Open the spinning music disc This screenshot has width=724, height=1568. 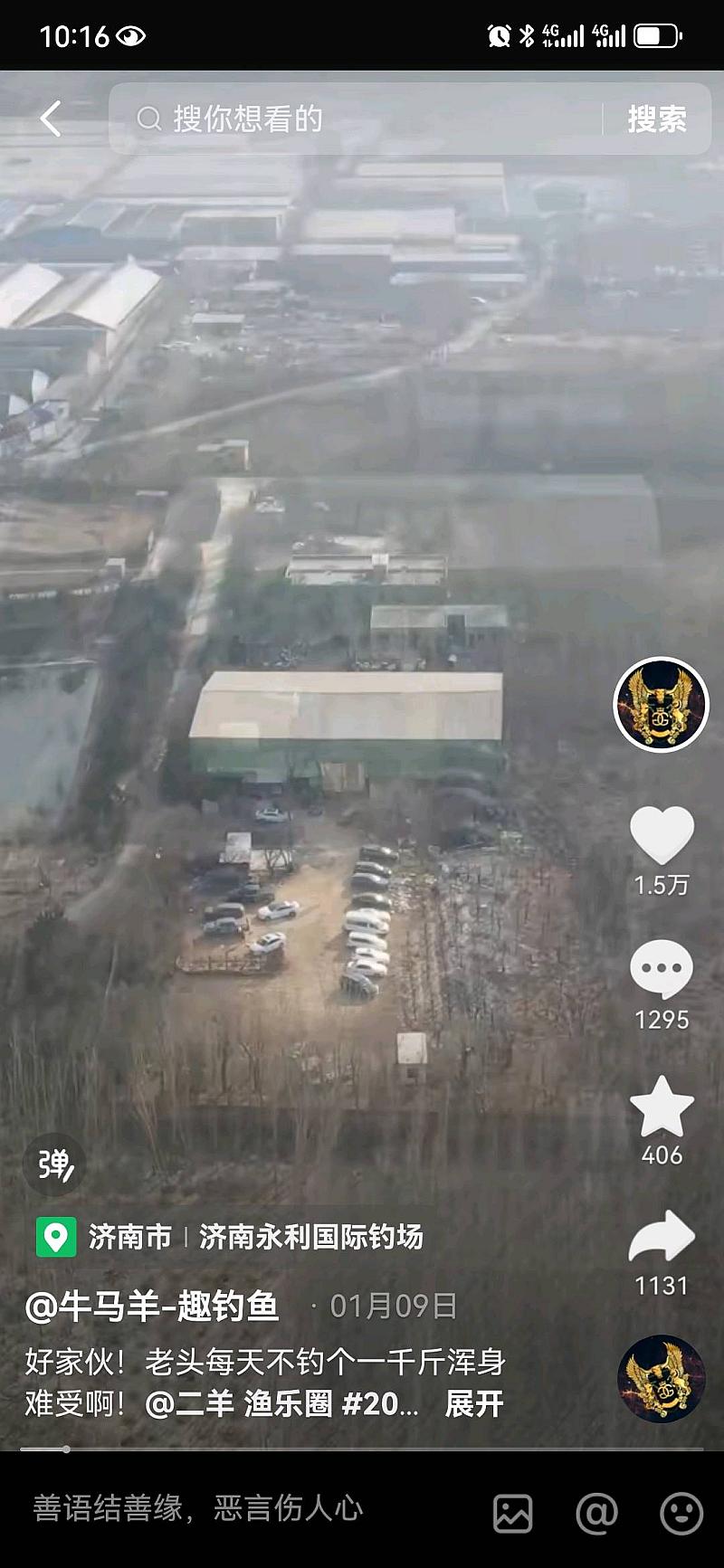pyautogui.click(x=662, y=1378)
